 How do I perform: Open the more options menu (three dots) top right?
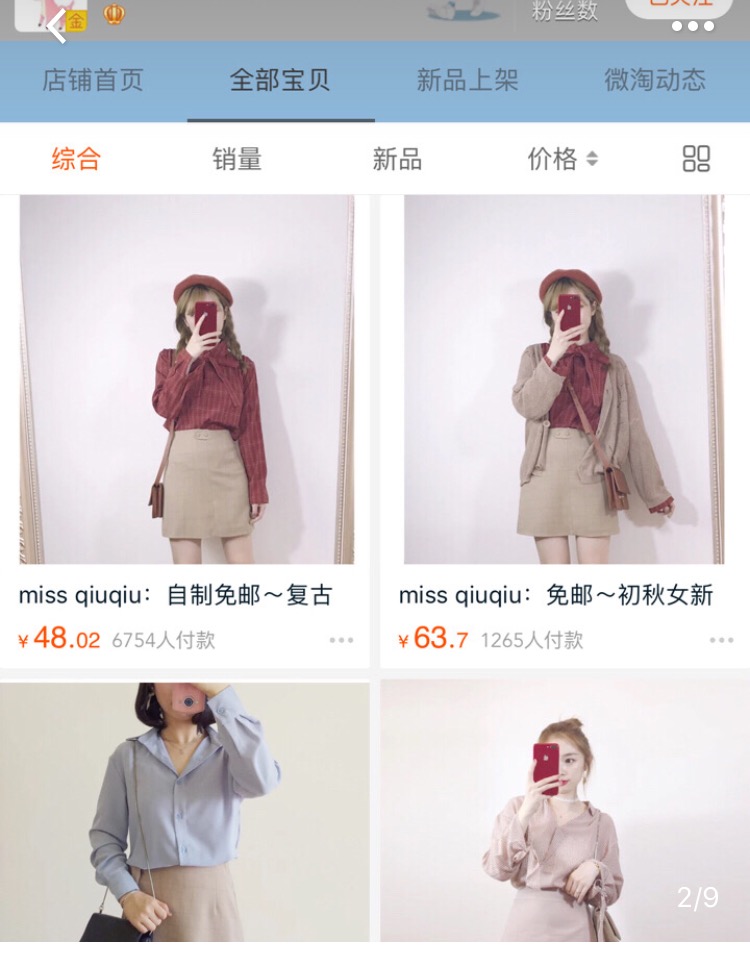[x=688, y=27]
